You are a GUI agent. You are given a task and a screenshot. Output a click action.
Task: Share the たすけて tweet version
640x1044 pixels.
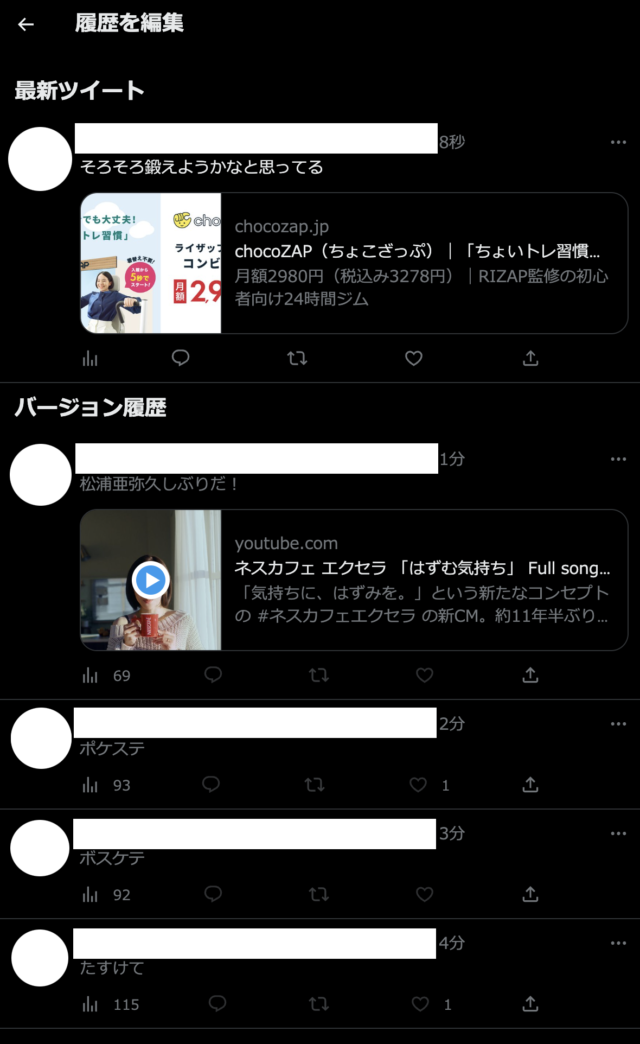click(x=531, y=1004)
